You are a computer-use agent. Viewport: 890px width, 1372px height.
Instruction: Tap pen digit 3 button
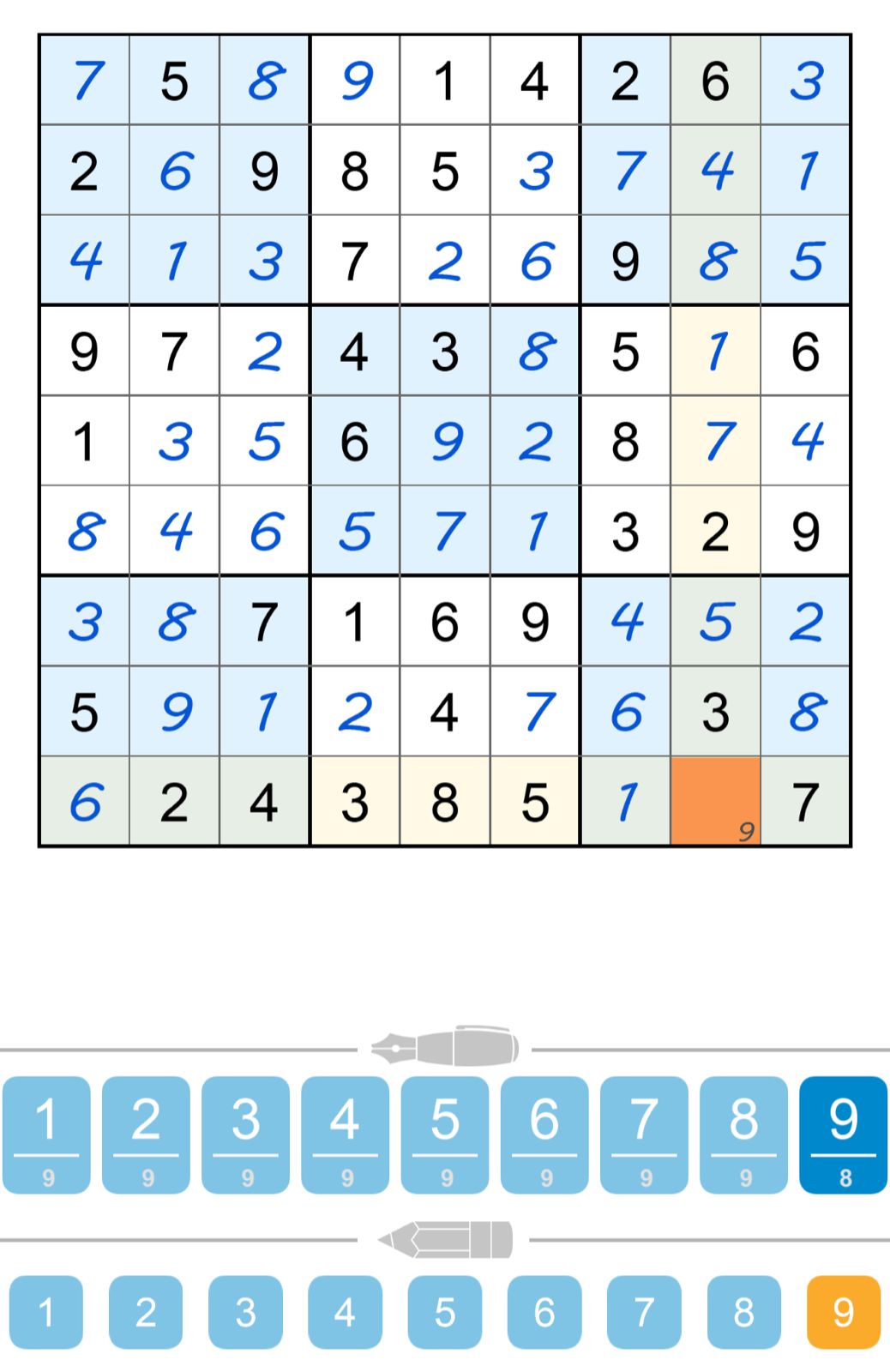[x=245, y=1134]
